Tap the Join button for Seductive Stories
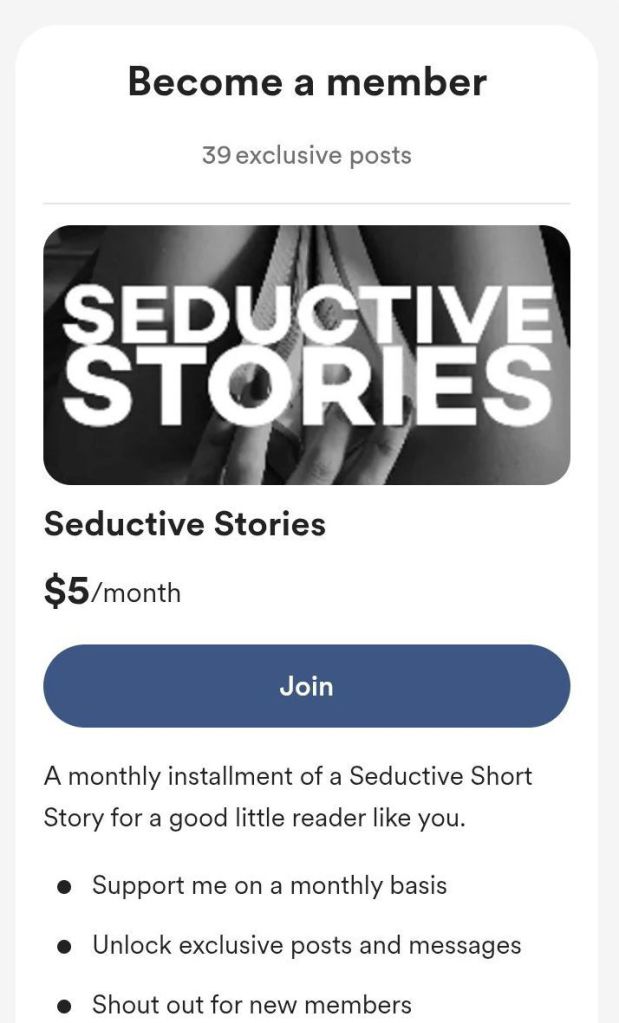619x1023 pixels. [306, 686]
